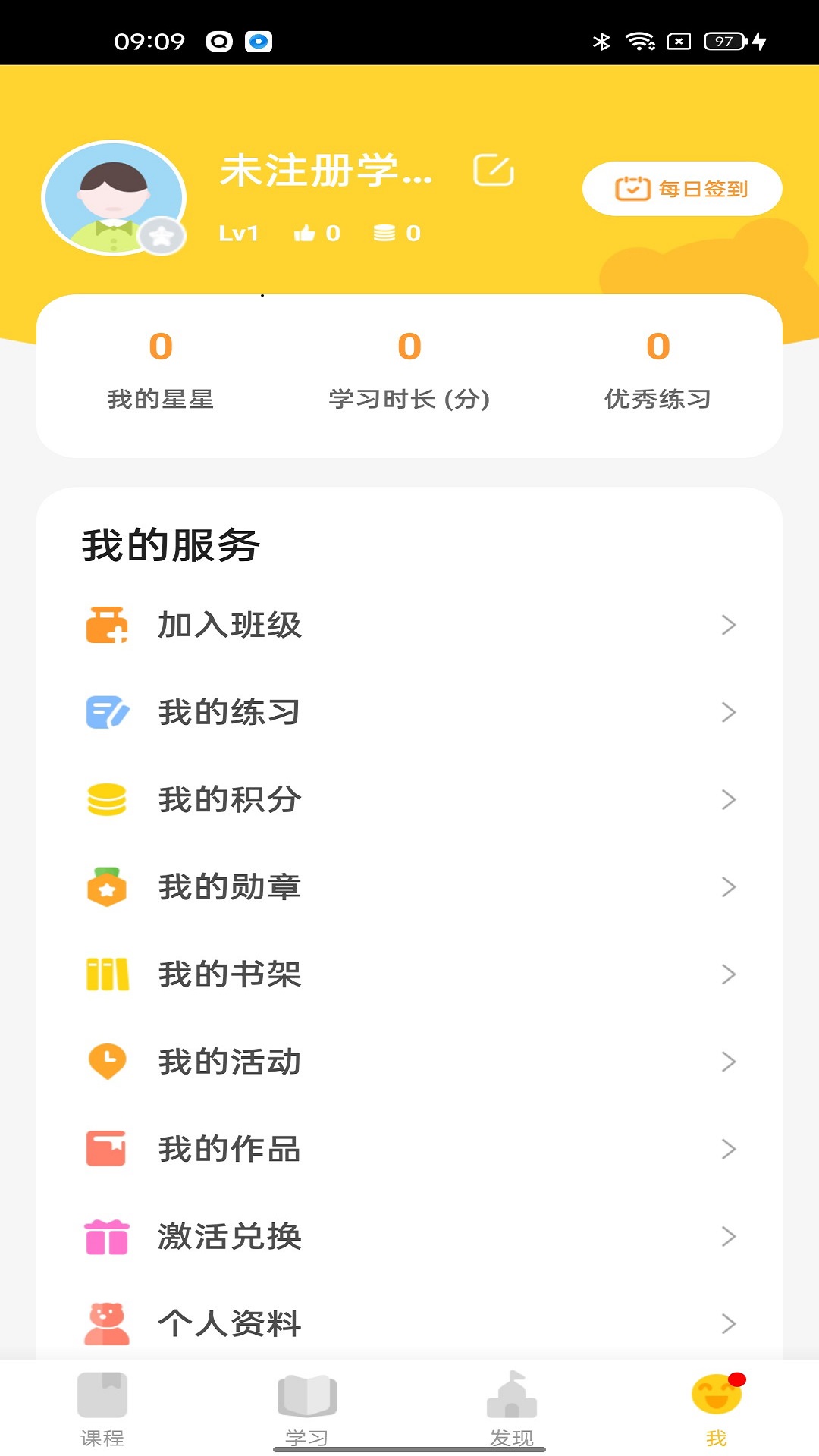The width and height of the screenshot is (819, 1456).
Task: Open the 加入班级 service icon
Action: [108, 626]
